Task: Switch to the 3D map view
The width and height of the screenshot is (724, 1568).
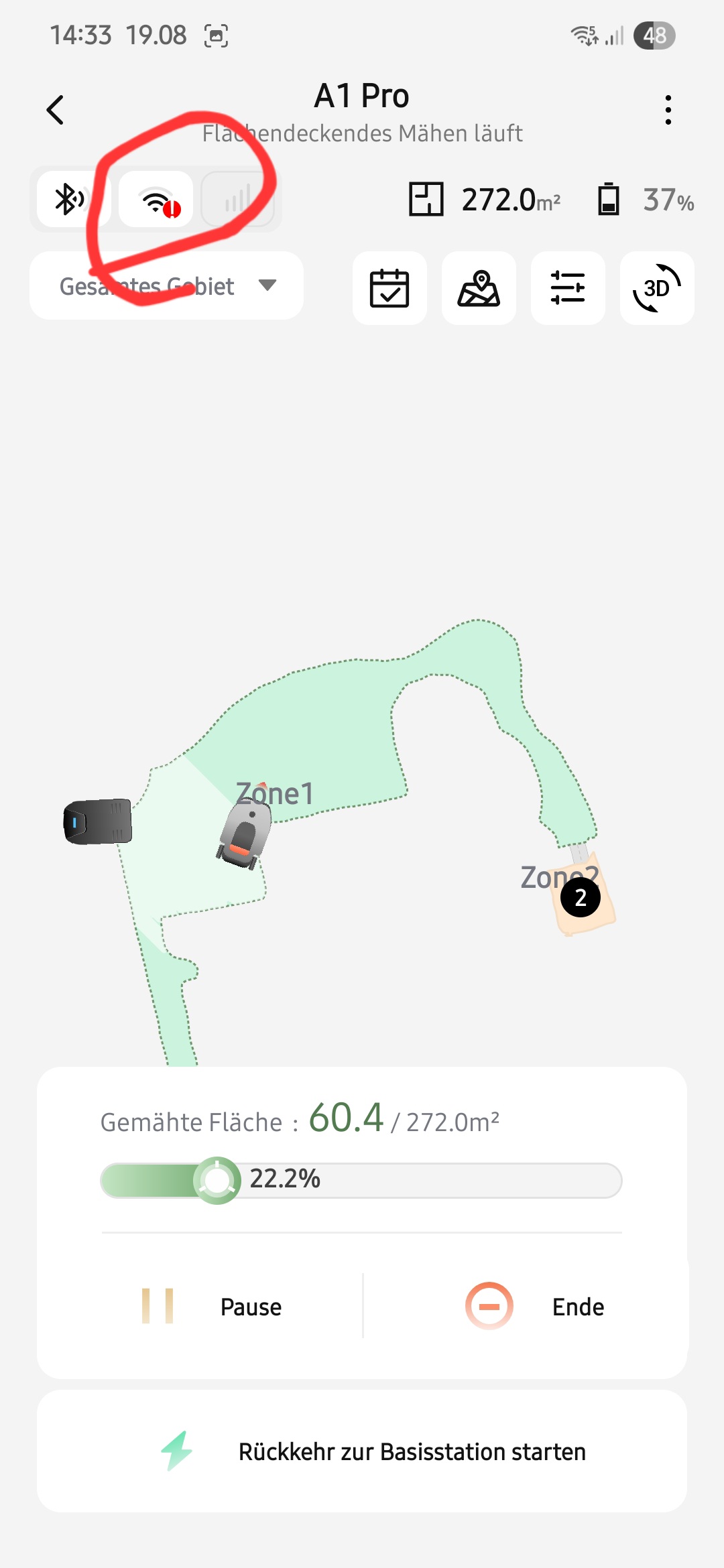Action: 657,288
